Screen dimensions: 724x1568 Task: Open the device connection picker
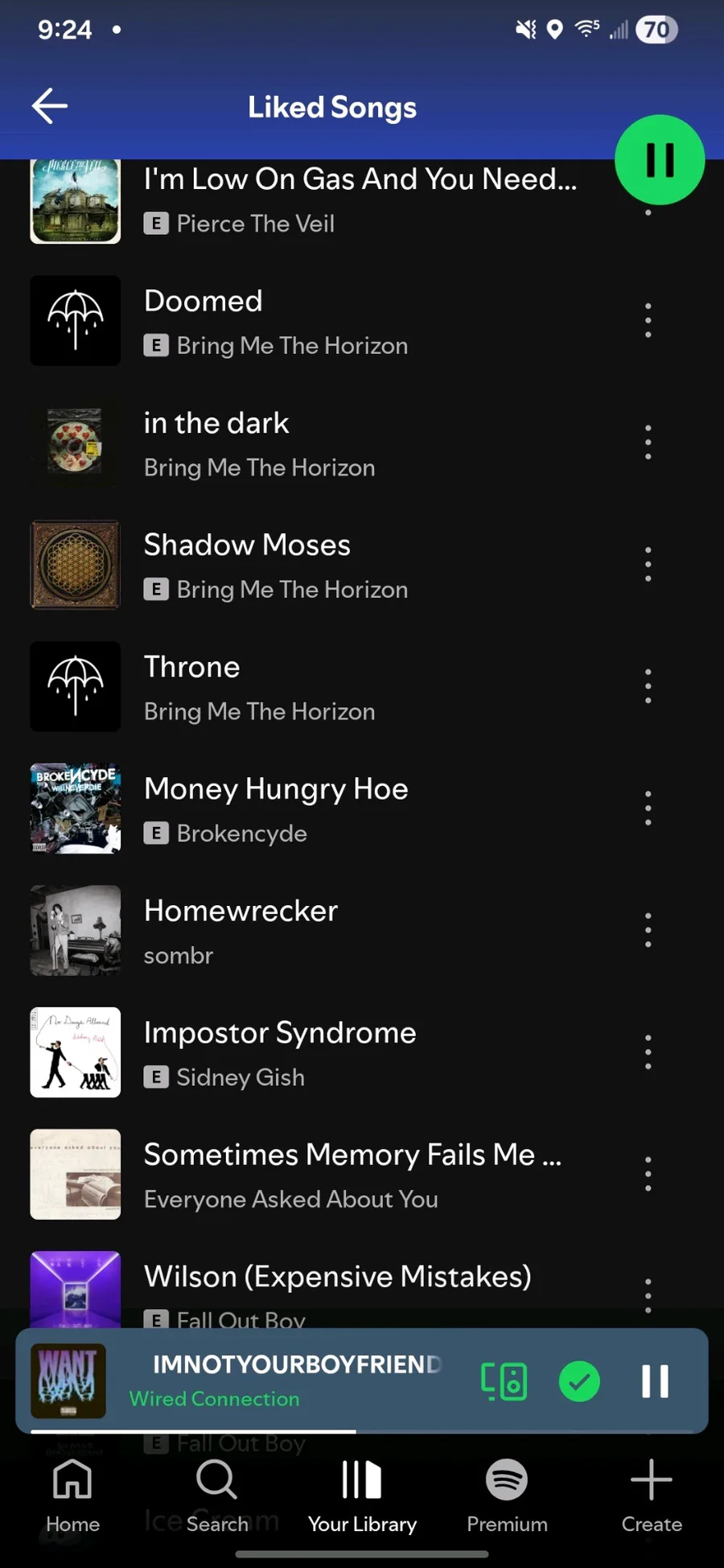click(504, 1381)
